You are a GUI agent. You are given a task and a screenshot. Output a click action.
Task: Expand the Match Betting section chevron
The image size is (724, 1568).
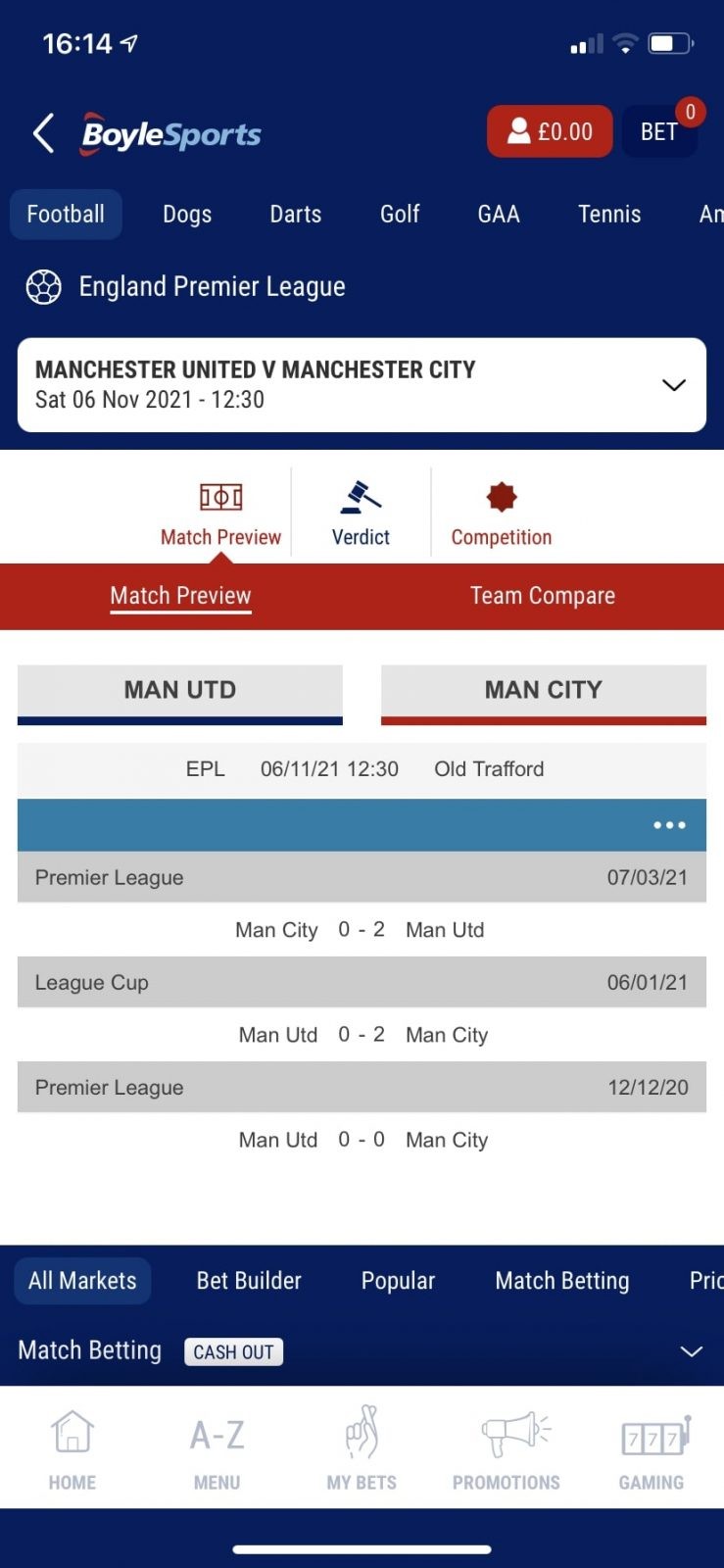point(692,1351)
